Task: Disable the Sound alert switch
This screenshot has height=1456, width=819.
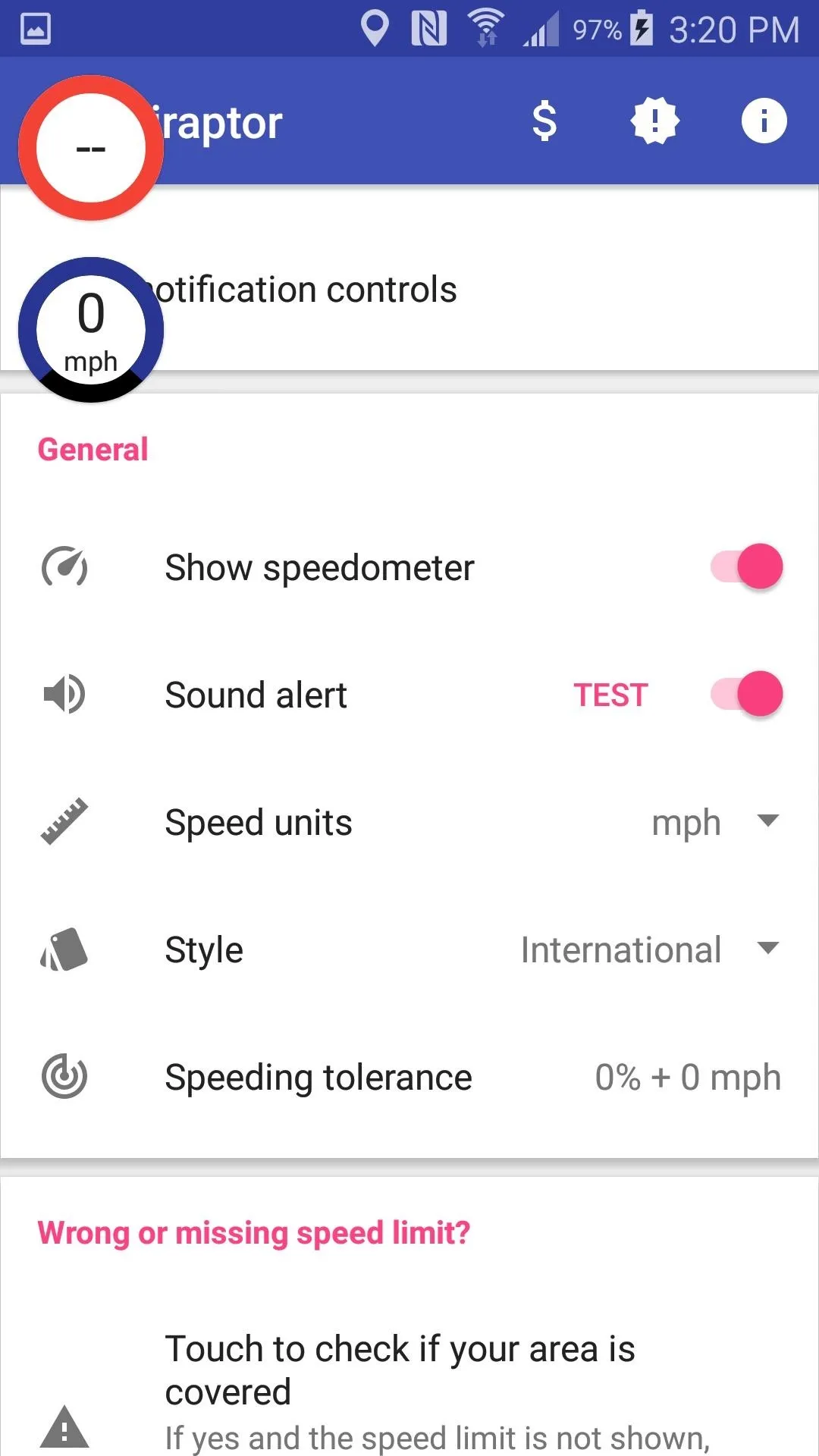Action: [747, 695]
